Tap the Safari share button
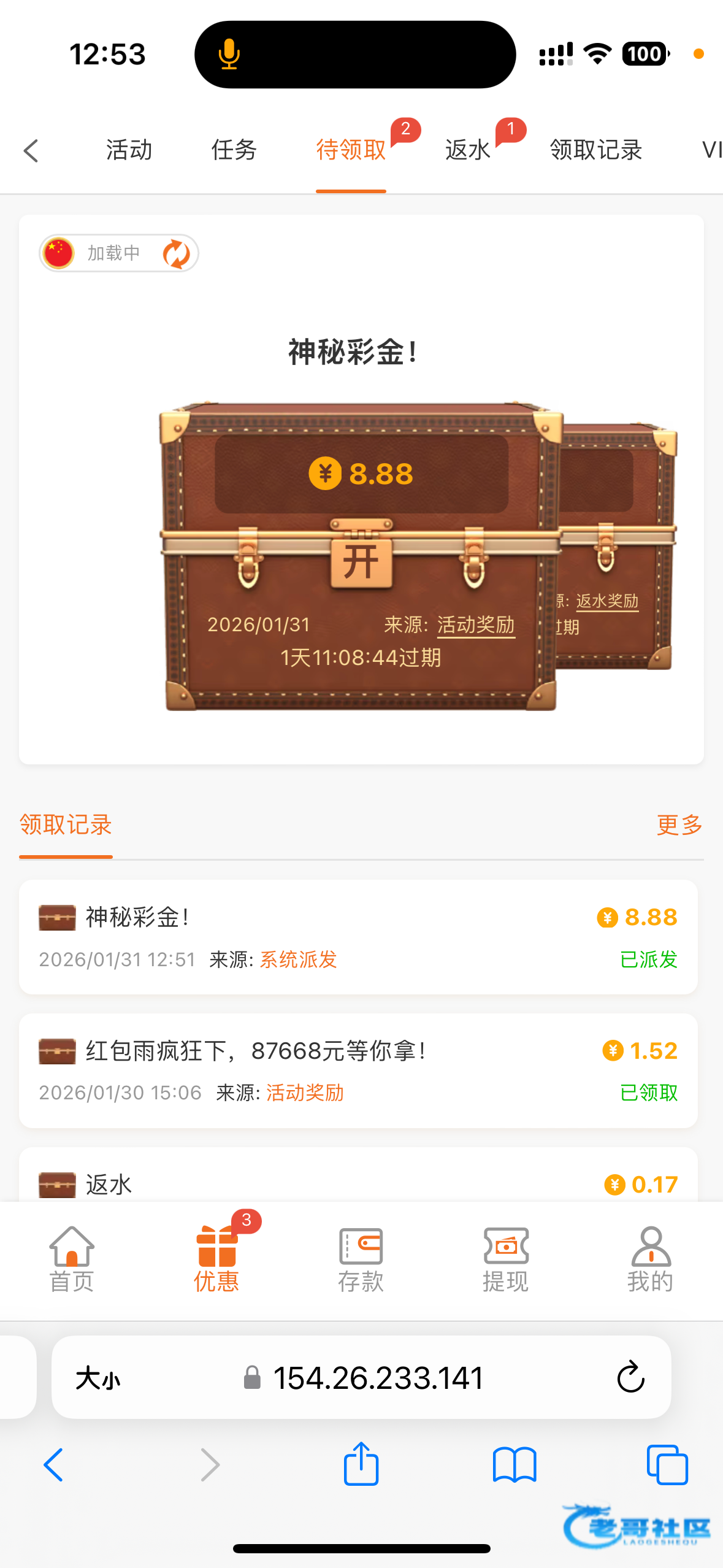Screen dimensions: 723x1568 [x=361, y=1464]
